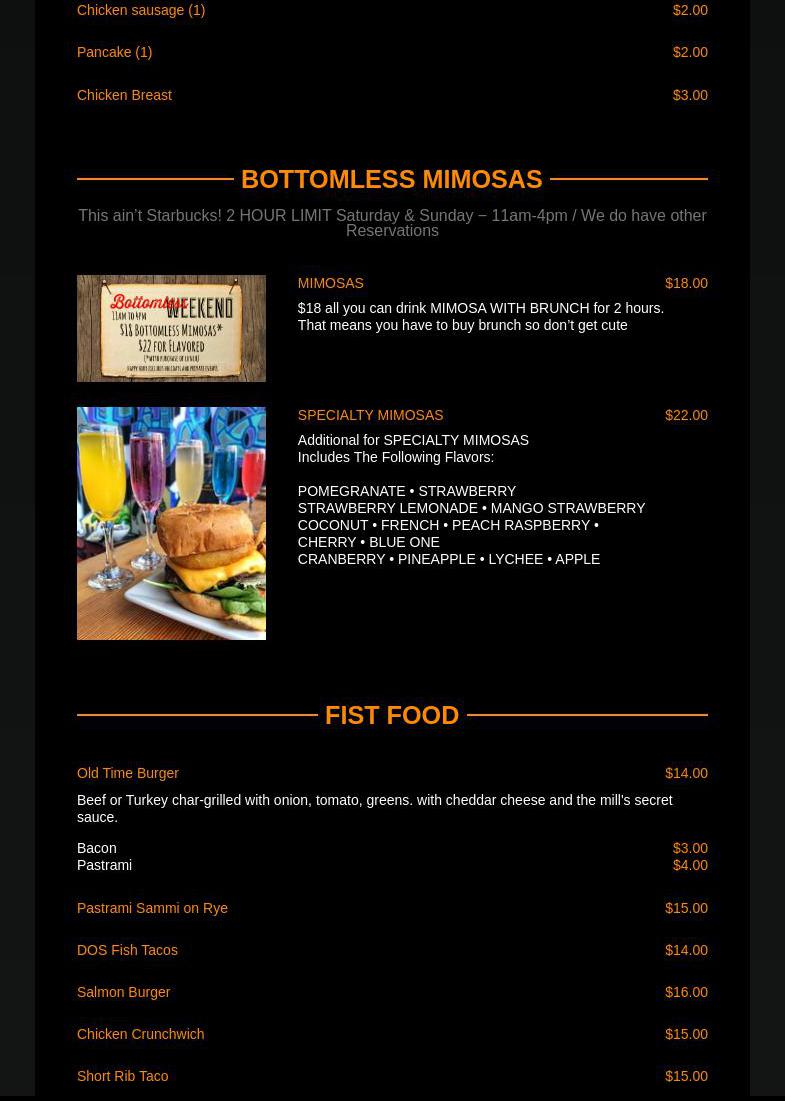Screen dimensions: 785x1101
Task: Enlarge the Specialty Mimosas burger photo
Action: [171, 523]
